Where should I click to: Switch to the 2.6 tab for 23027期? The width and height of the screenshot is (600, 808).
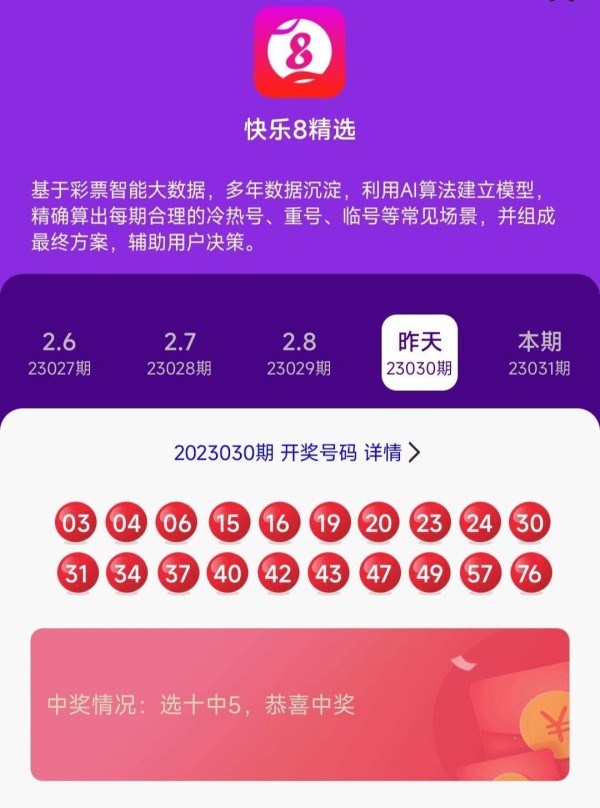coord(59,353)
